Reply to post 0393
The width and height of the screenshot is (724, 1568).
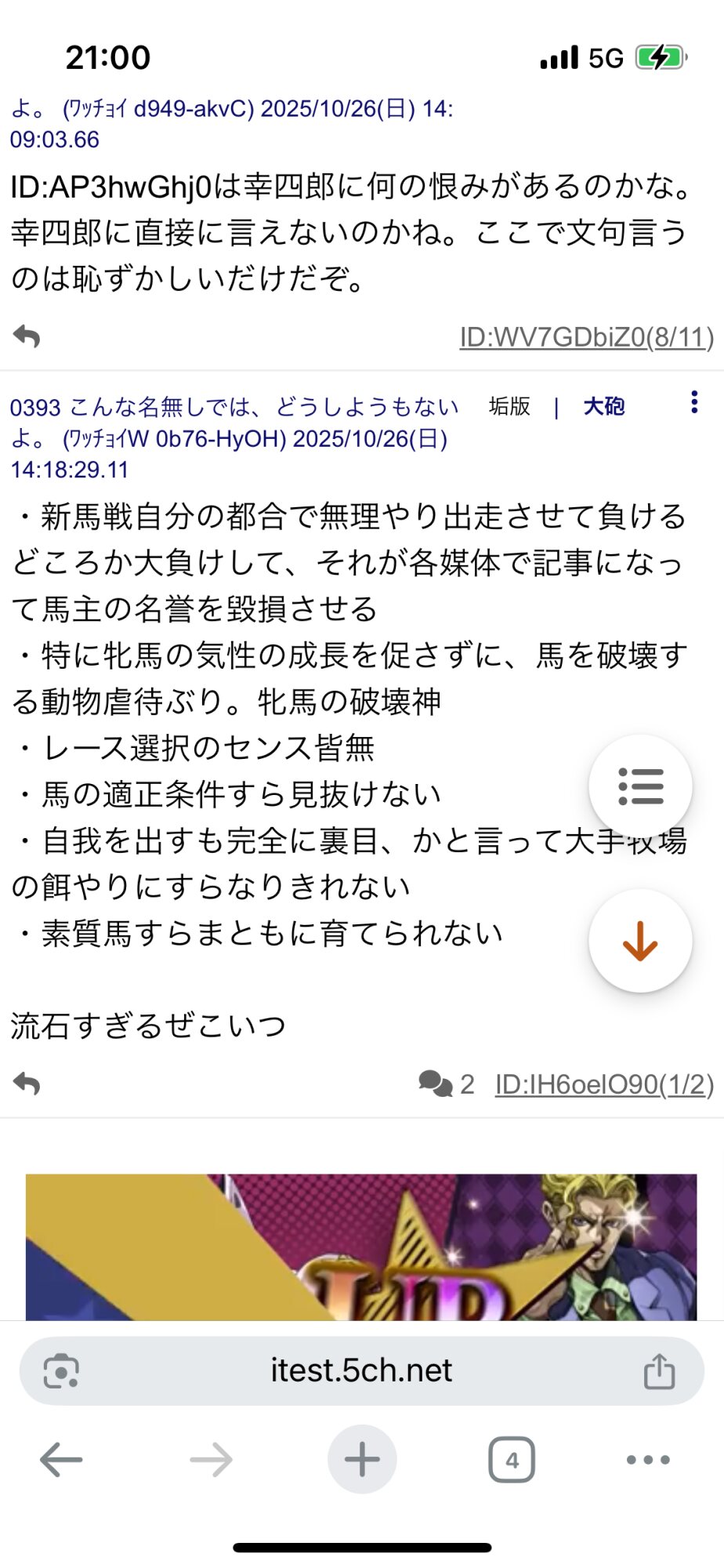27,1083
